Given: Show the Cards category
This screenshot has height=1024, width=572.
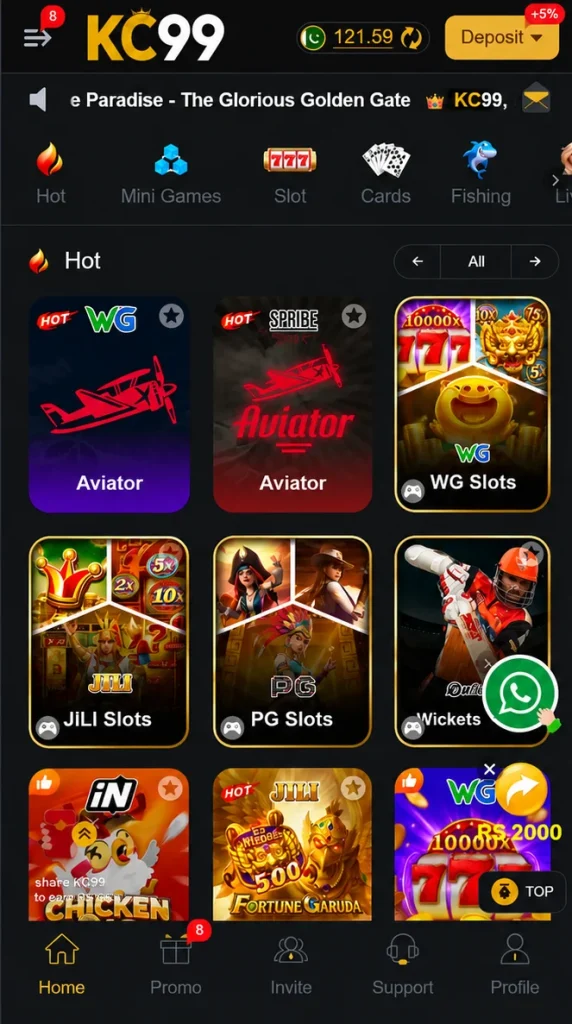Looking at the screenshot, I should [x=386, y=174].
